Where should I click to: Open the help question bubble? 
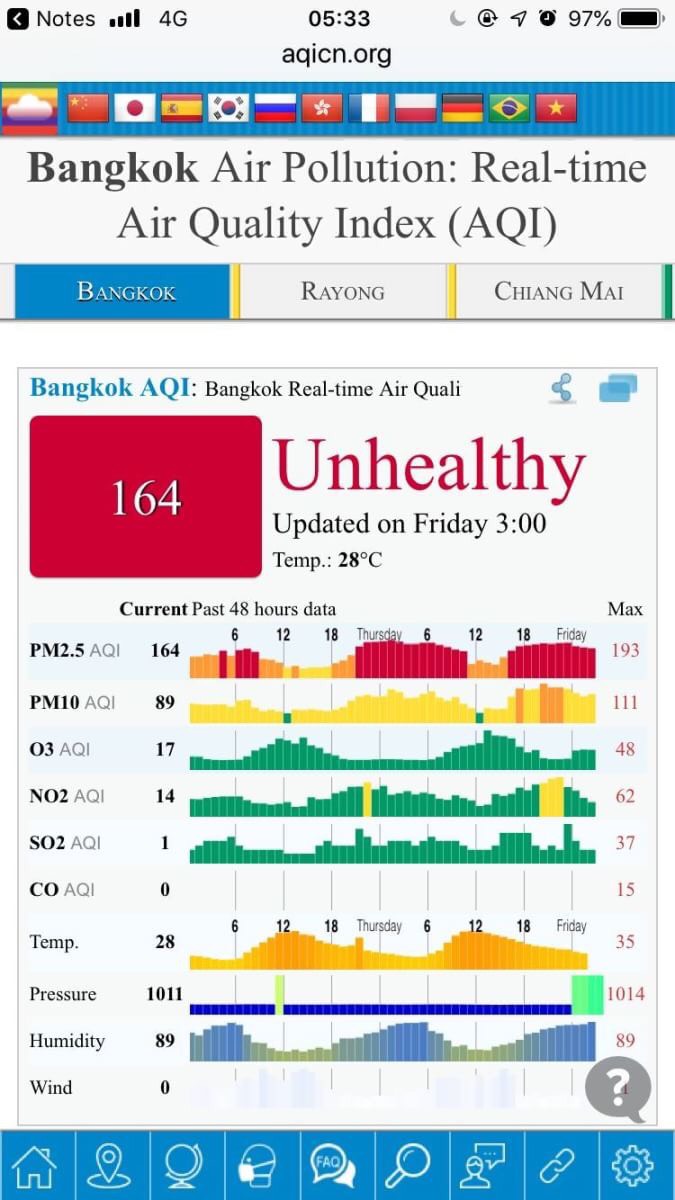[617, 1088]
